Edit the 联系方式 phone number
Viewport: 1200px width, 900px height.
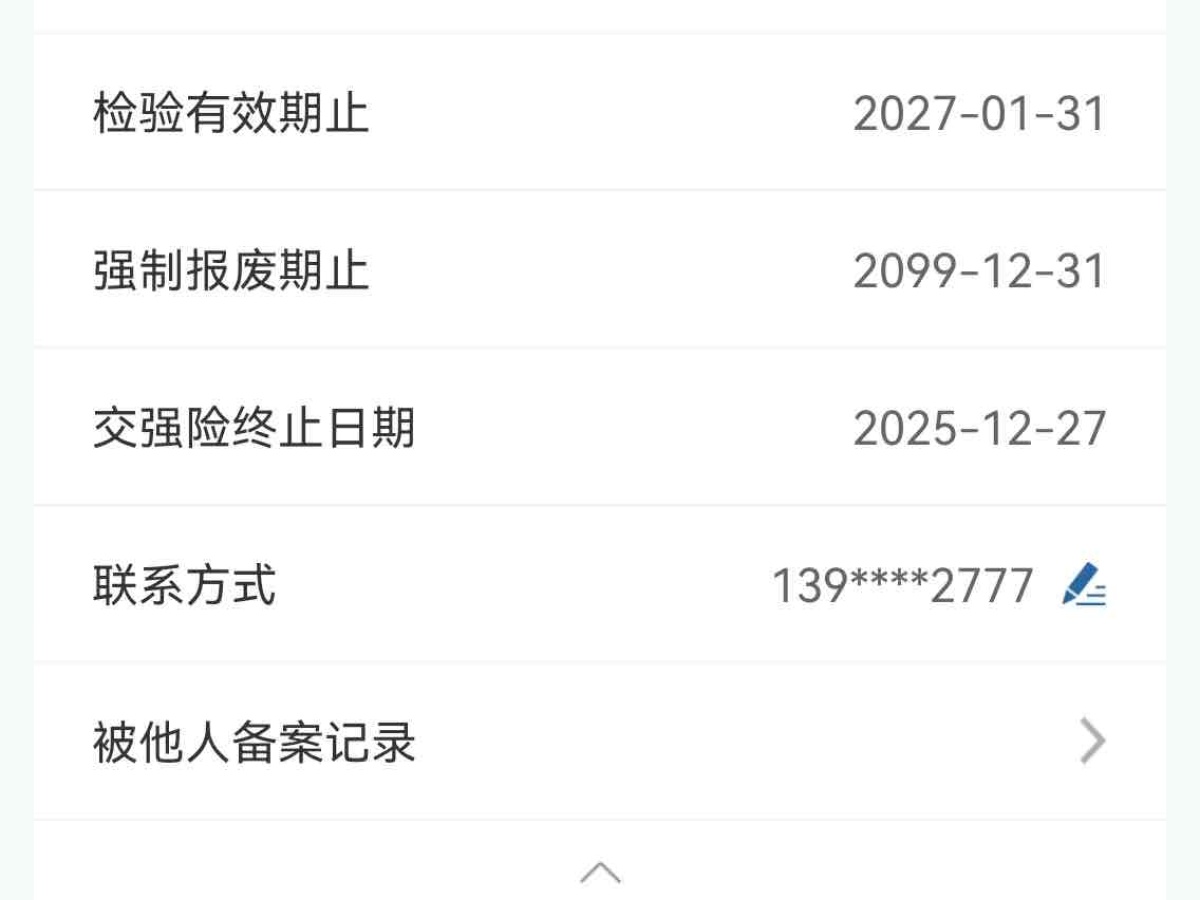tap(1084, 585)
